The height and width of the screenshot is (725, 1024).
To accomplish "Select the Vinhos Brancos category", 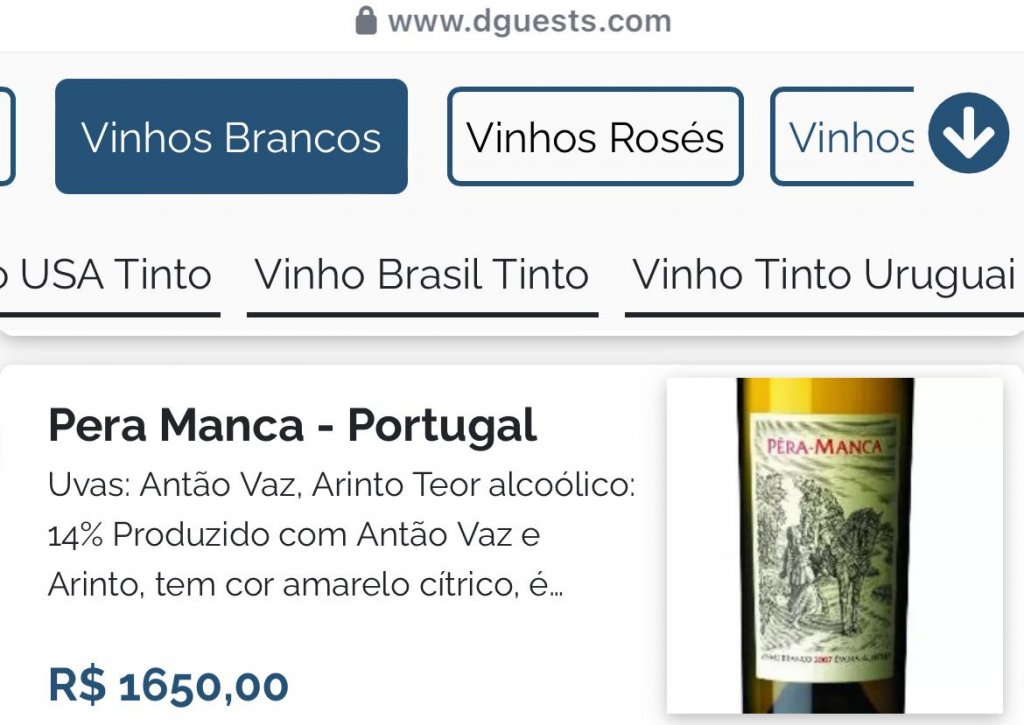I will coord(231,137).
